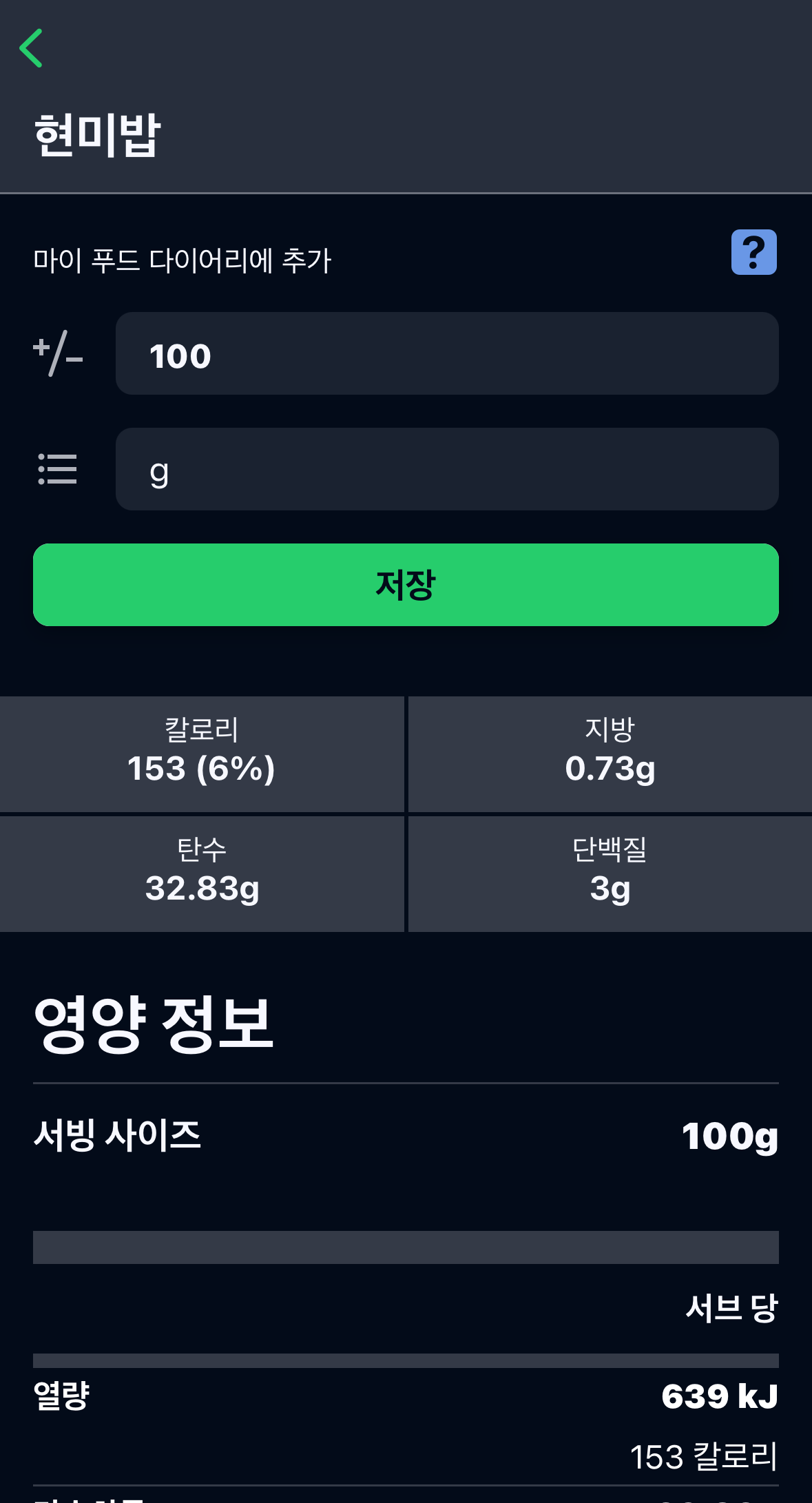Screen dimensions: 812x1503
Task: Open the measurement unit selector showing g
Action: pos(447,469)
